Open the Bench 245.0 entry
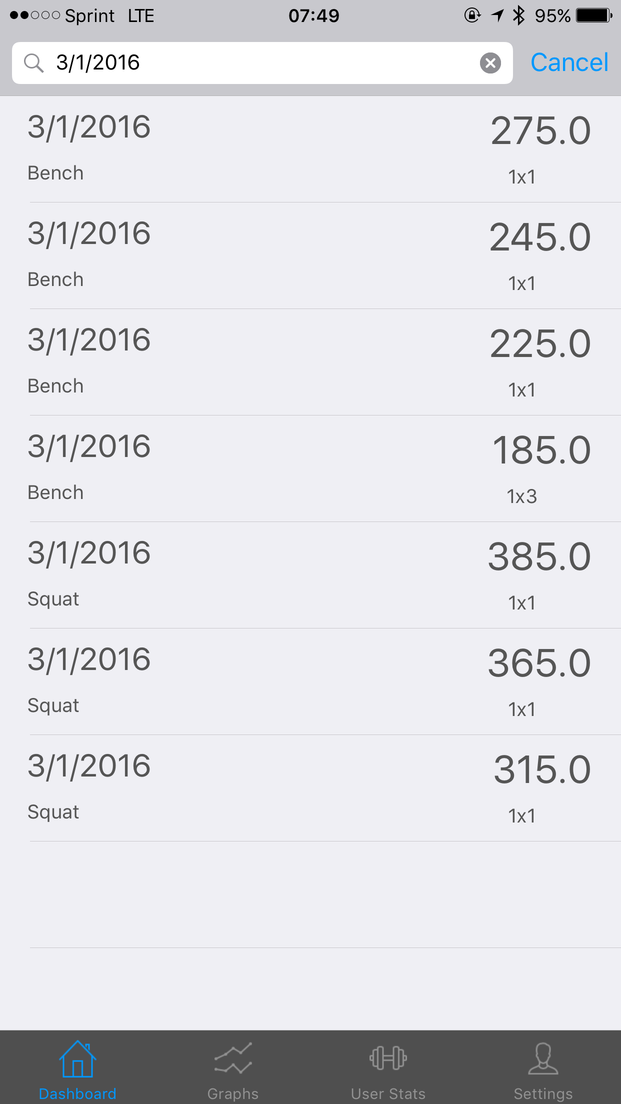 tap(310, 256)
